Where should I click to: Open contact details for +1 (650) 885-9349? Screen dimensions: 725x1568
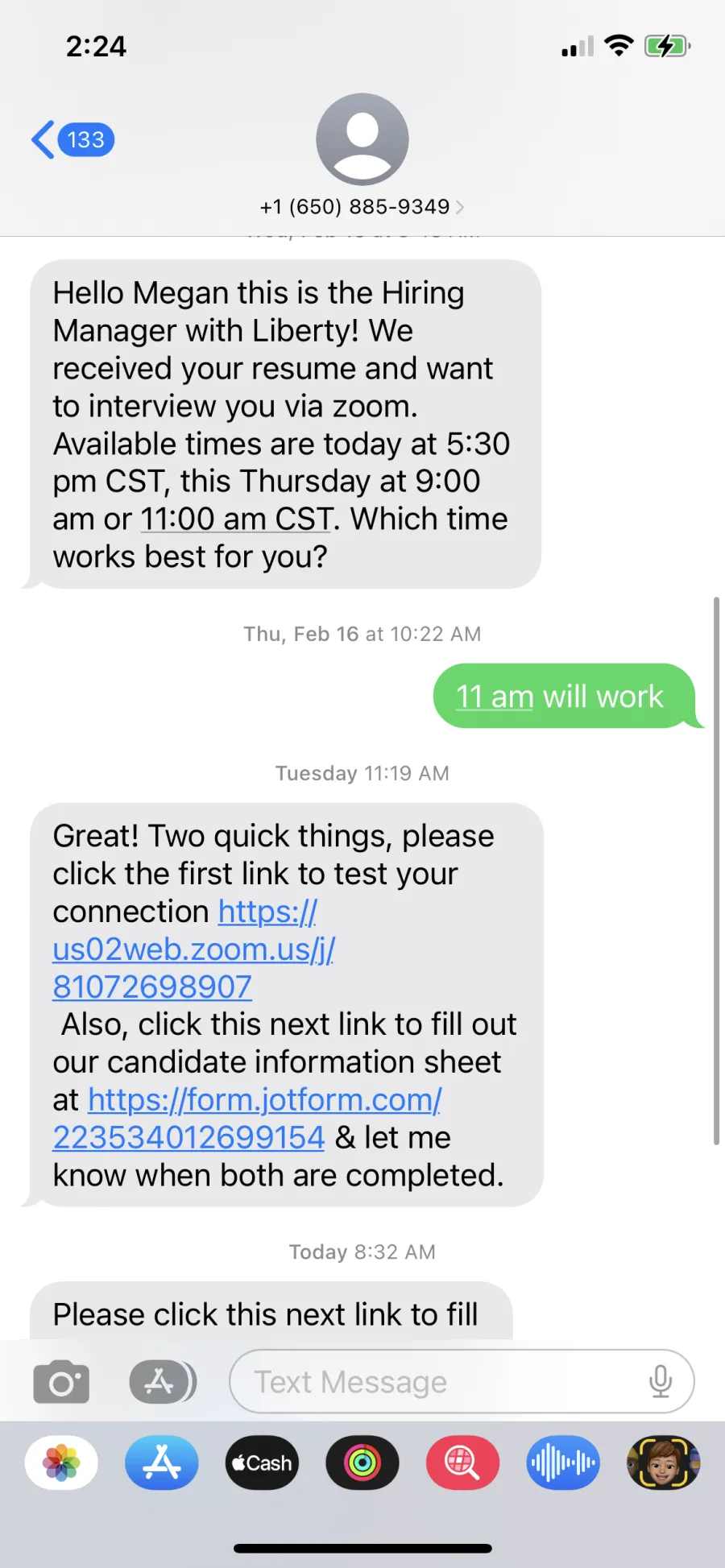pos(362,207)
